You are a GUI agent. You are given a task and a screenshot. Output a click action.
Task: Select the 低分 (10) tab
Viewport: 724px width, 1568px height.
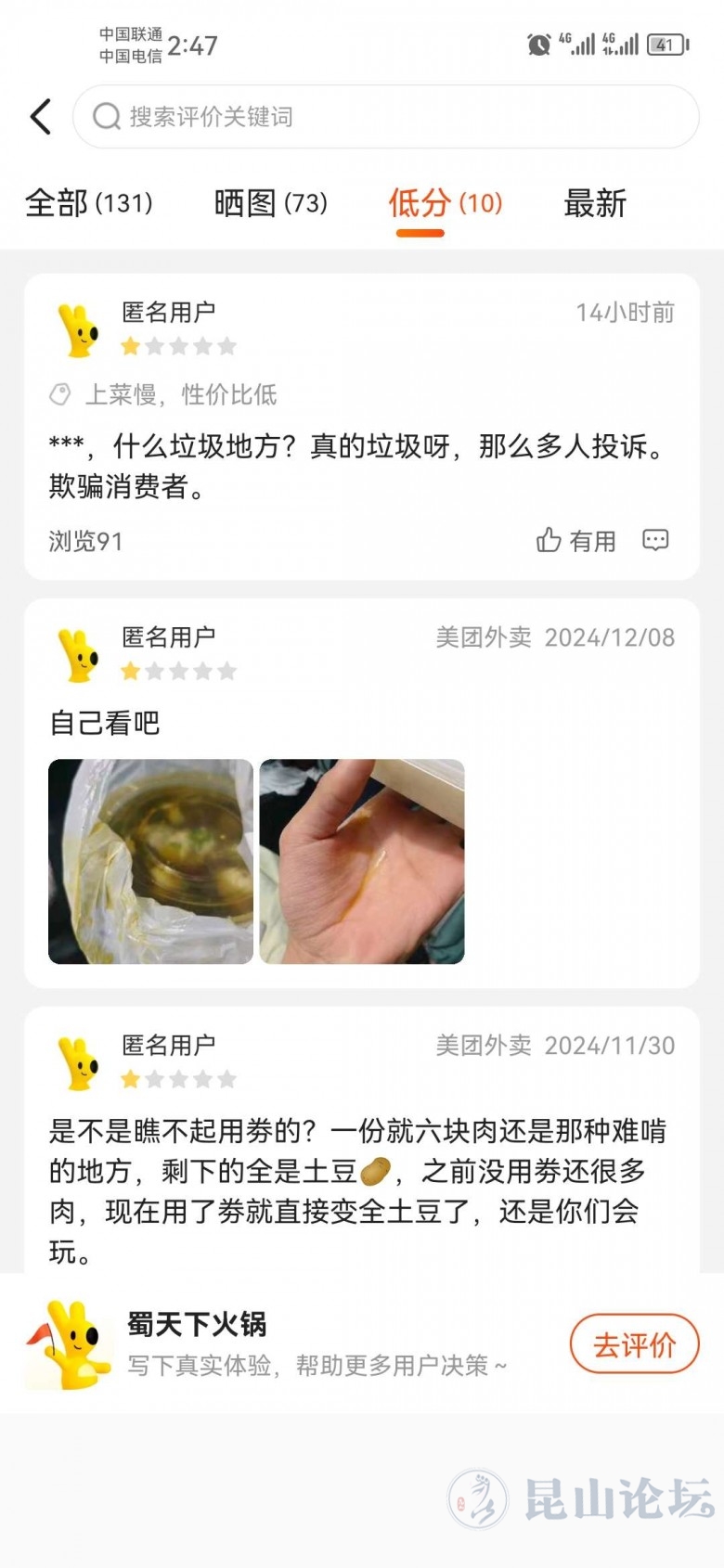(445, 203)
